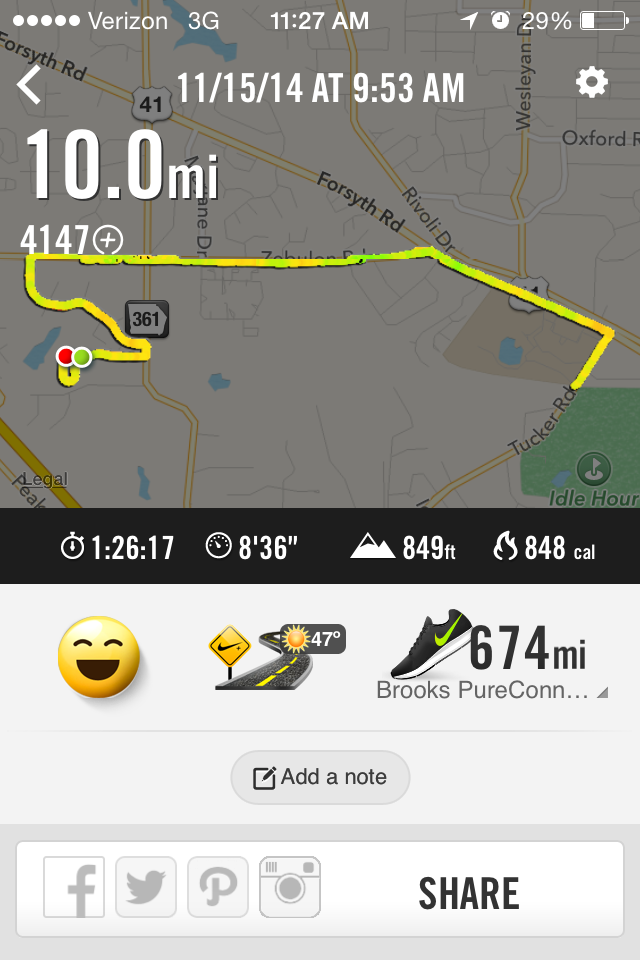The height and width of the screenshot is (960, 640).
Task: Share this run to Pinterest
Action: pyautogui.click(x=218, y=887)
